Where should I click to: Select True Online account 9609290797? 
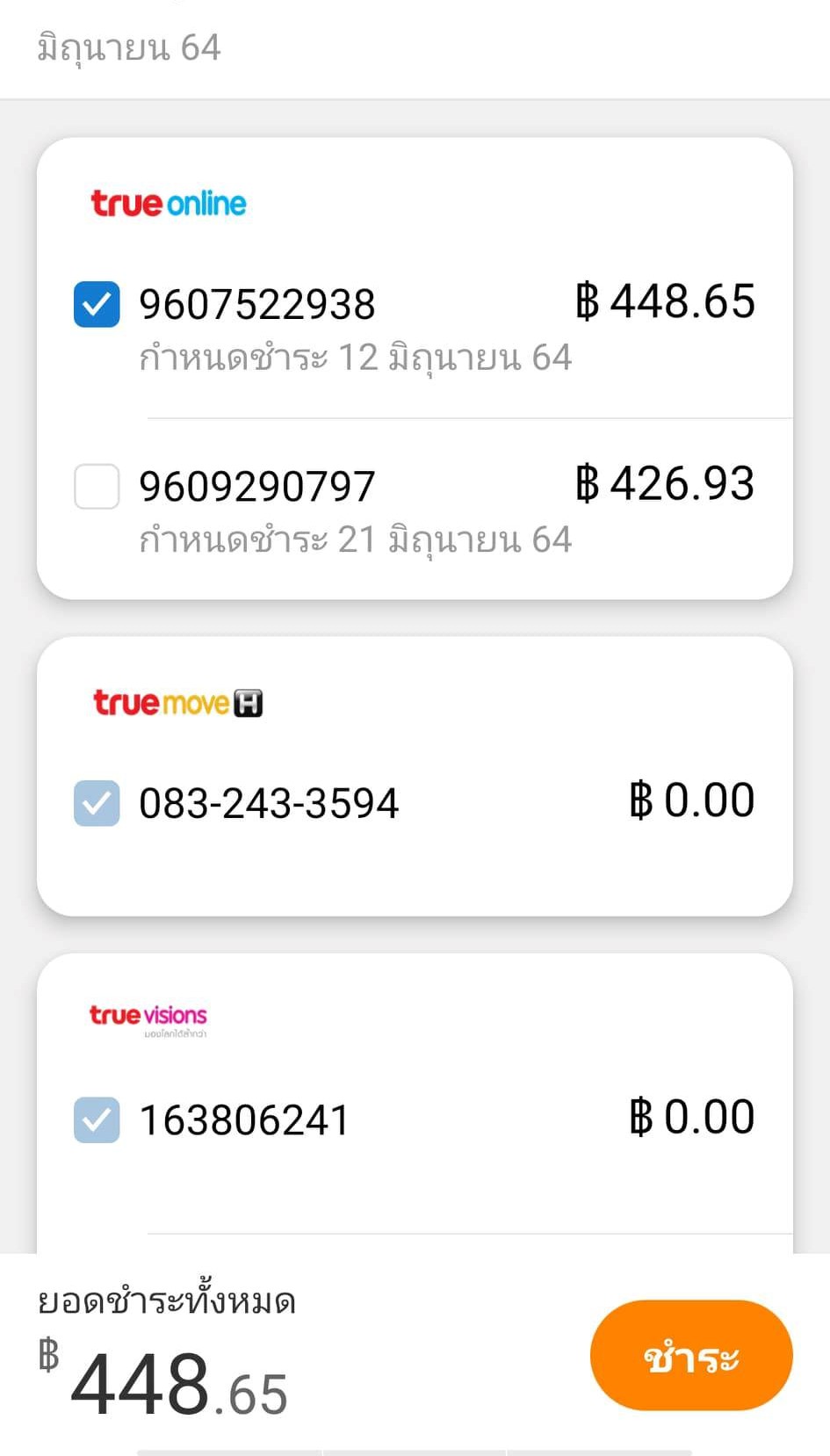pyautogui.click(x=97, y=486)
